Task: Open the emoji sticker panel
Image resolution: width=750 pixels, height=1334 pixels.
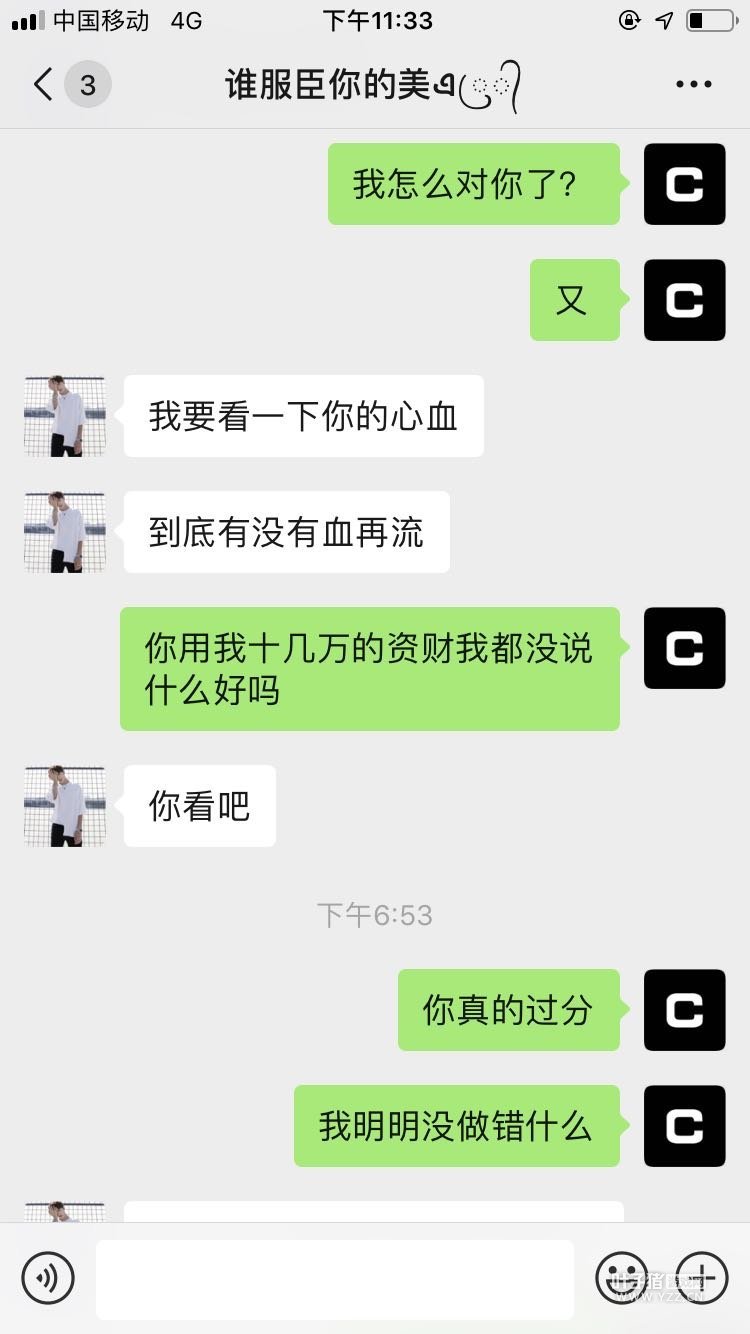Action: tap(621, 1278)
